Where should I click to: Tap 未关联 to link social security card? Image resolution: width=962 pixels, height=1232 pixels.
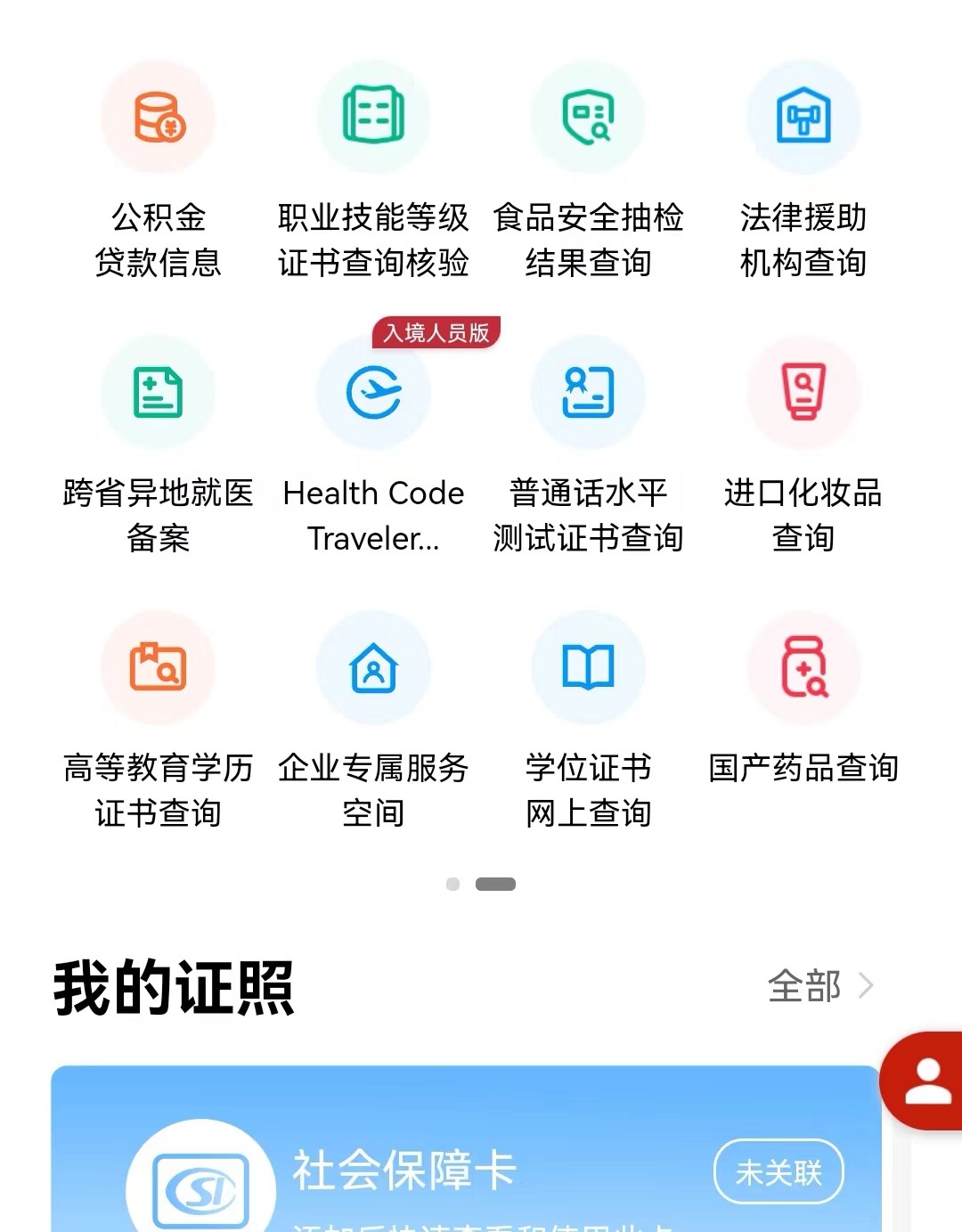pos(779,1172)
